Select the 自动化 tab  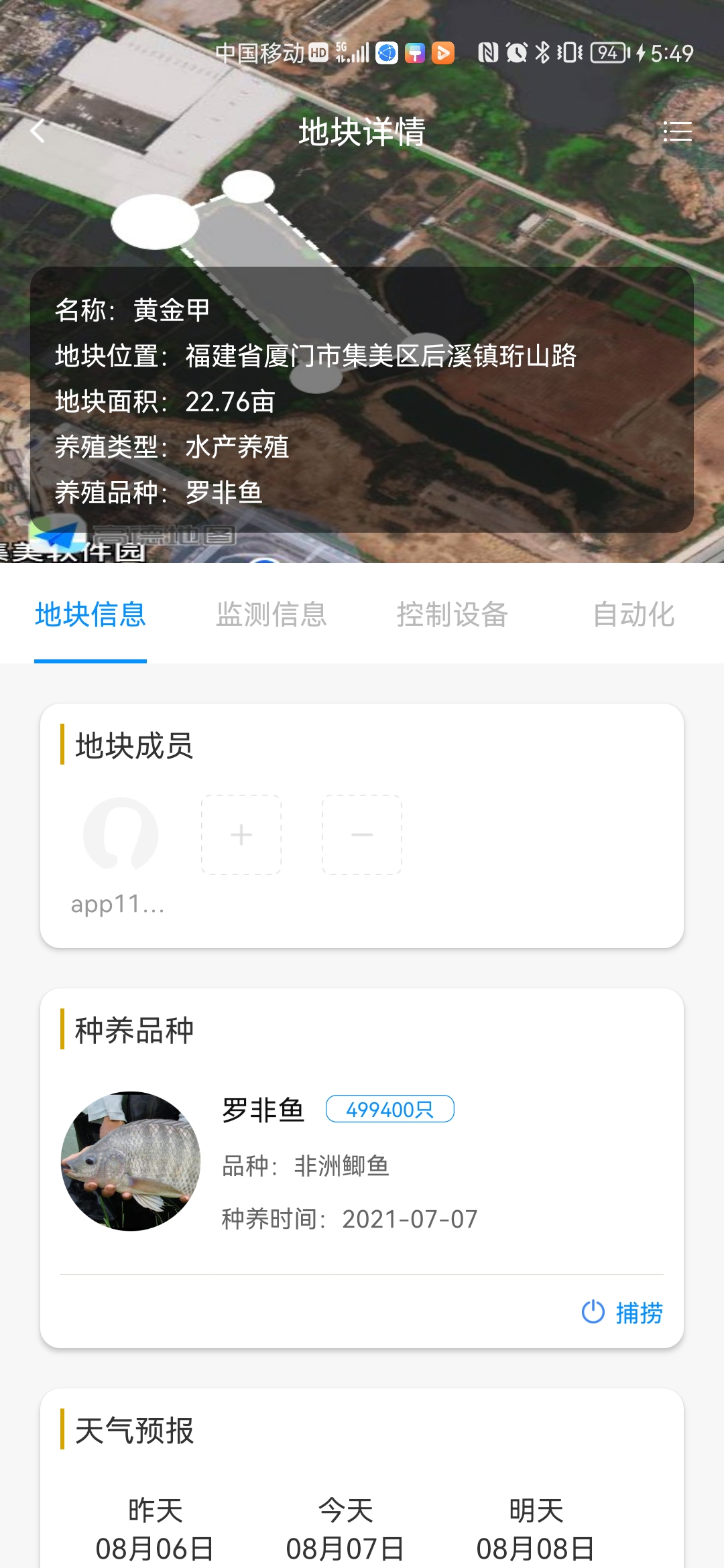(x=633, y=615)
